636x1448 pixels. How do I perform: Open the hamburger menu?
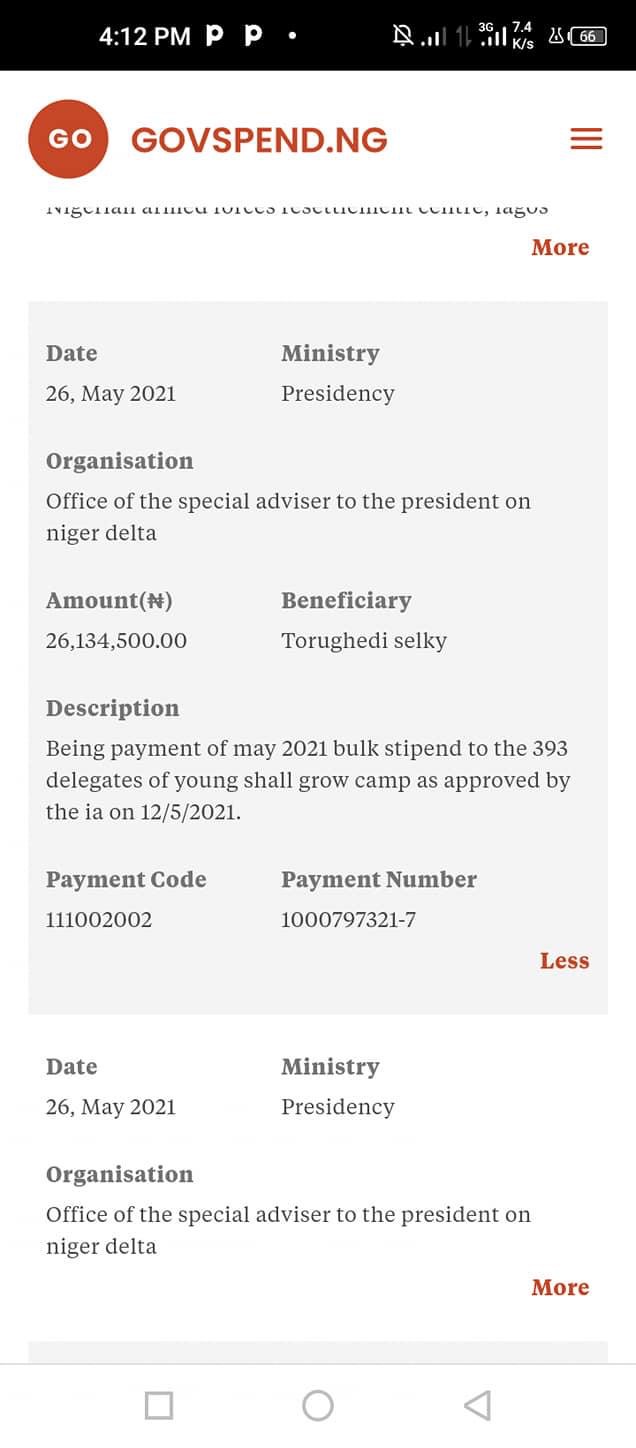click(x=586, y=139)
